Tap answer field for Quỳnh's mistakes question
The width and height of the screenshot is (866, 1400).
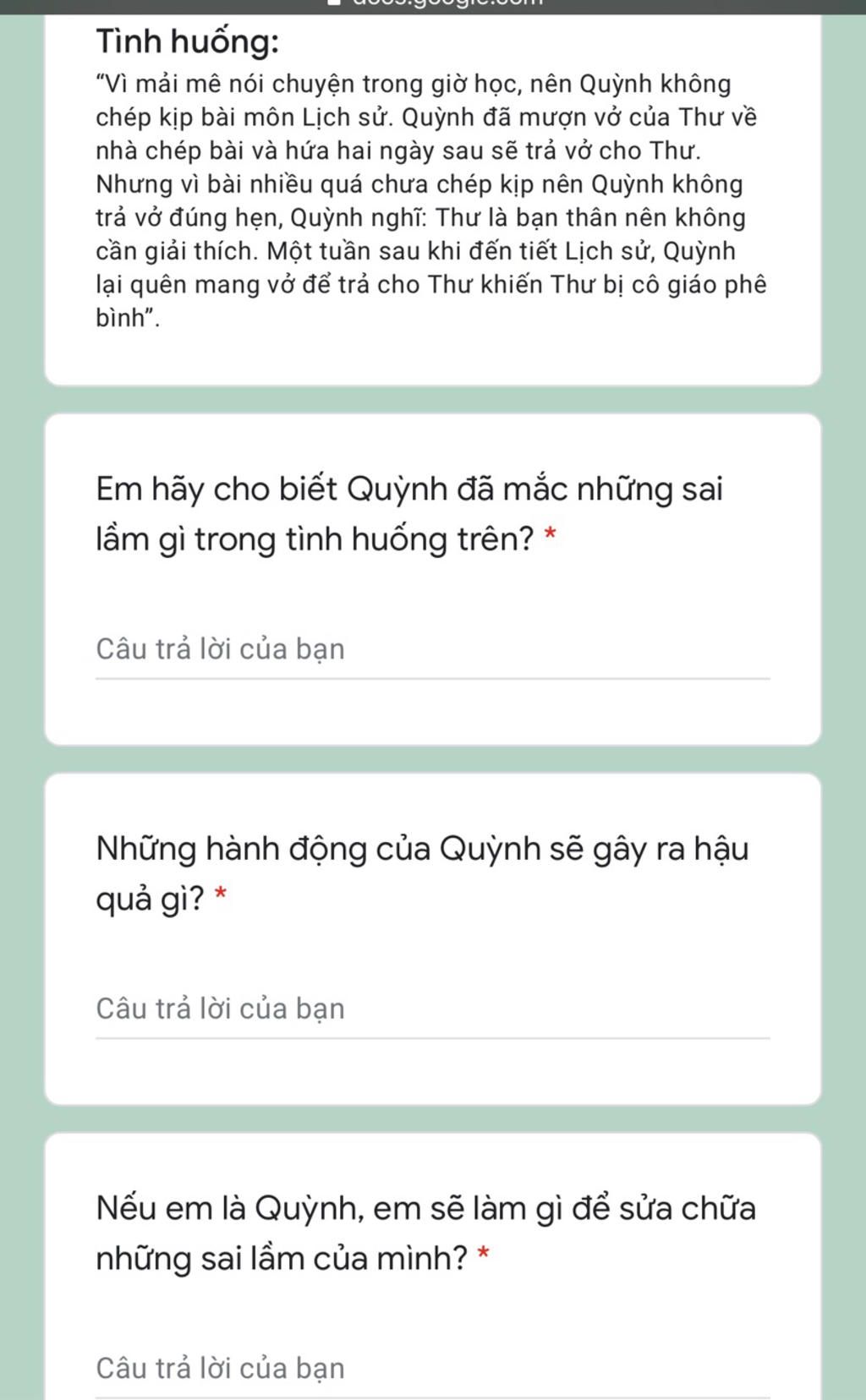point(431,650)
